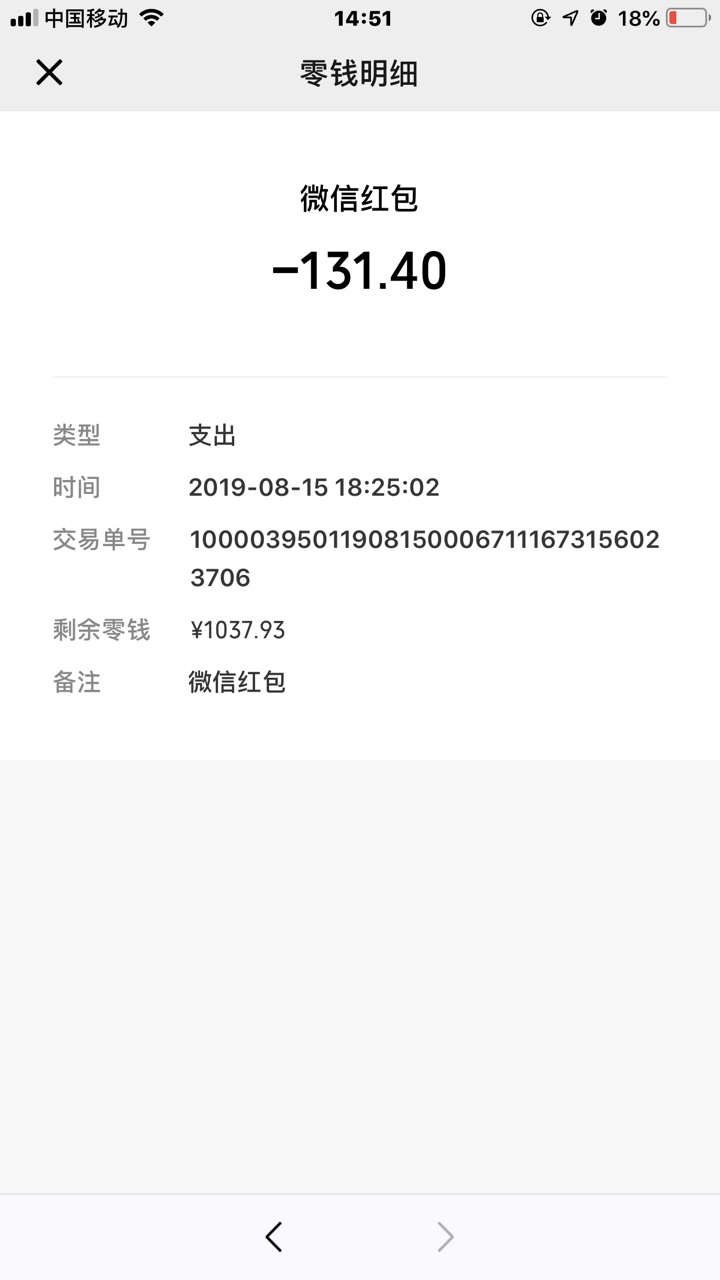Image resolution: width=720 pixels, height=1280 pixels.
Task: Close the 零钱明细 page
Action: pyautogui.click(x=49, y=73)
